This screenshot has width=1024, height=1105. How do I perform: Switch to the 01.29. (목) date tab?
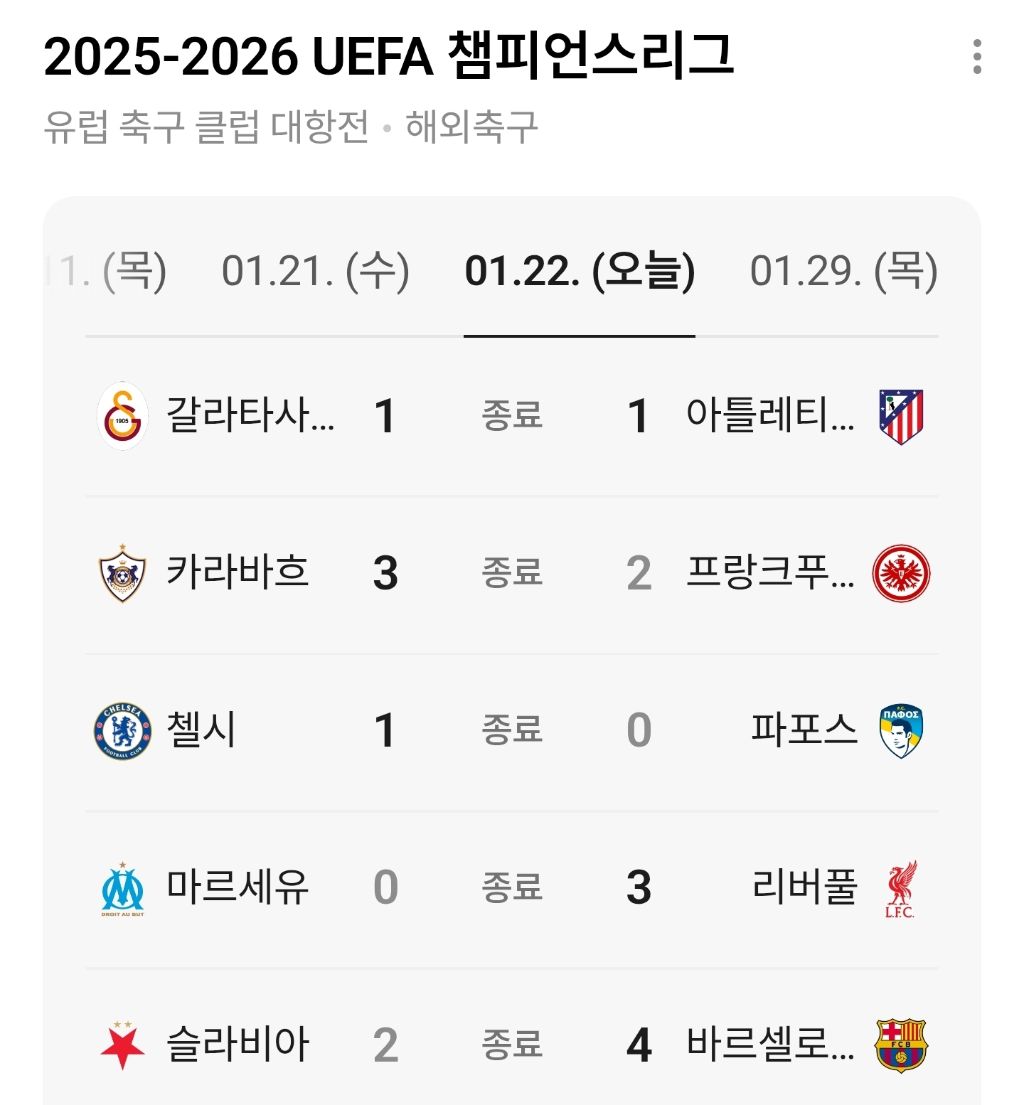tap(843, 271)
